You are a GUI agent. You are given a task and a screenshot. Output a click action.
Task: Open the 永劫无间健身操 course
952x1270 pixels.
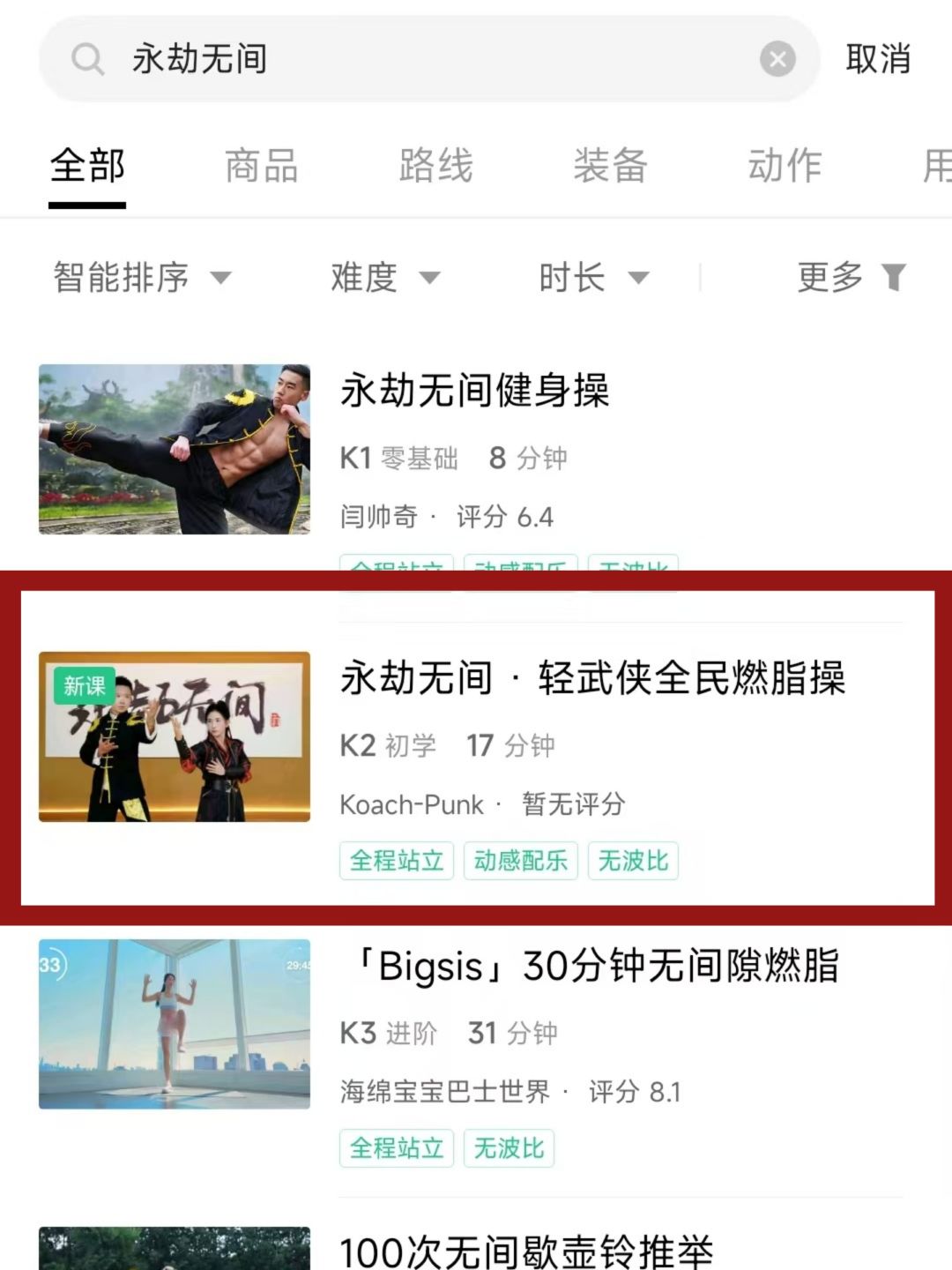coord(474,390)
